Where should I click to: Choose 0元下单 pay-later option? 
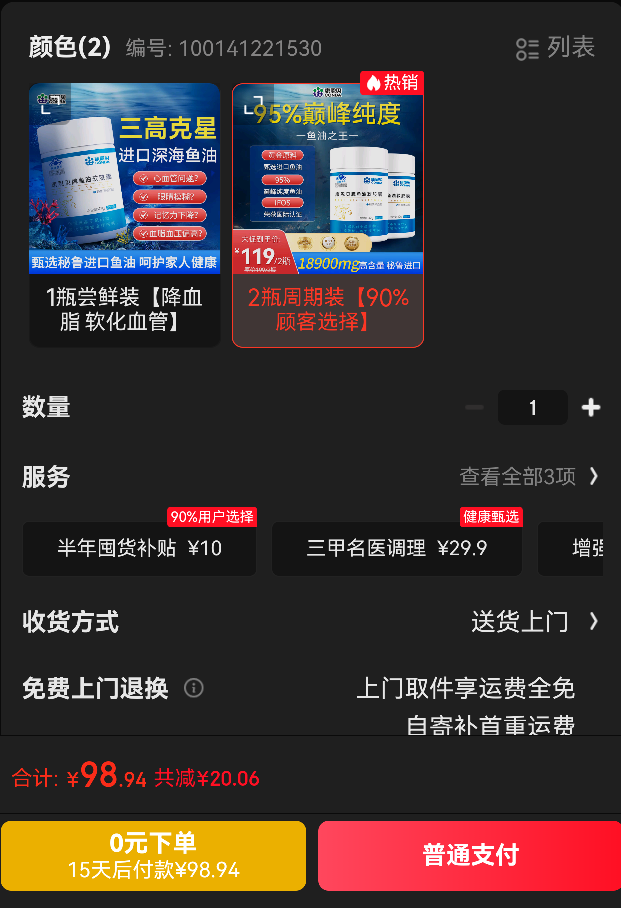point(154,855)
